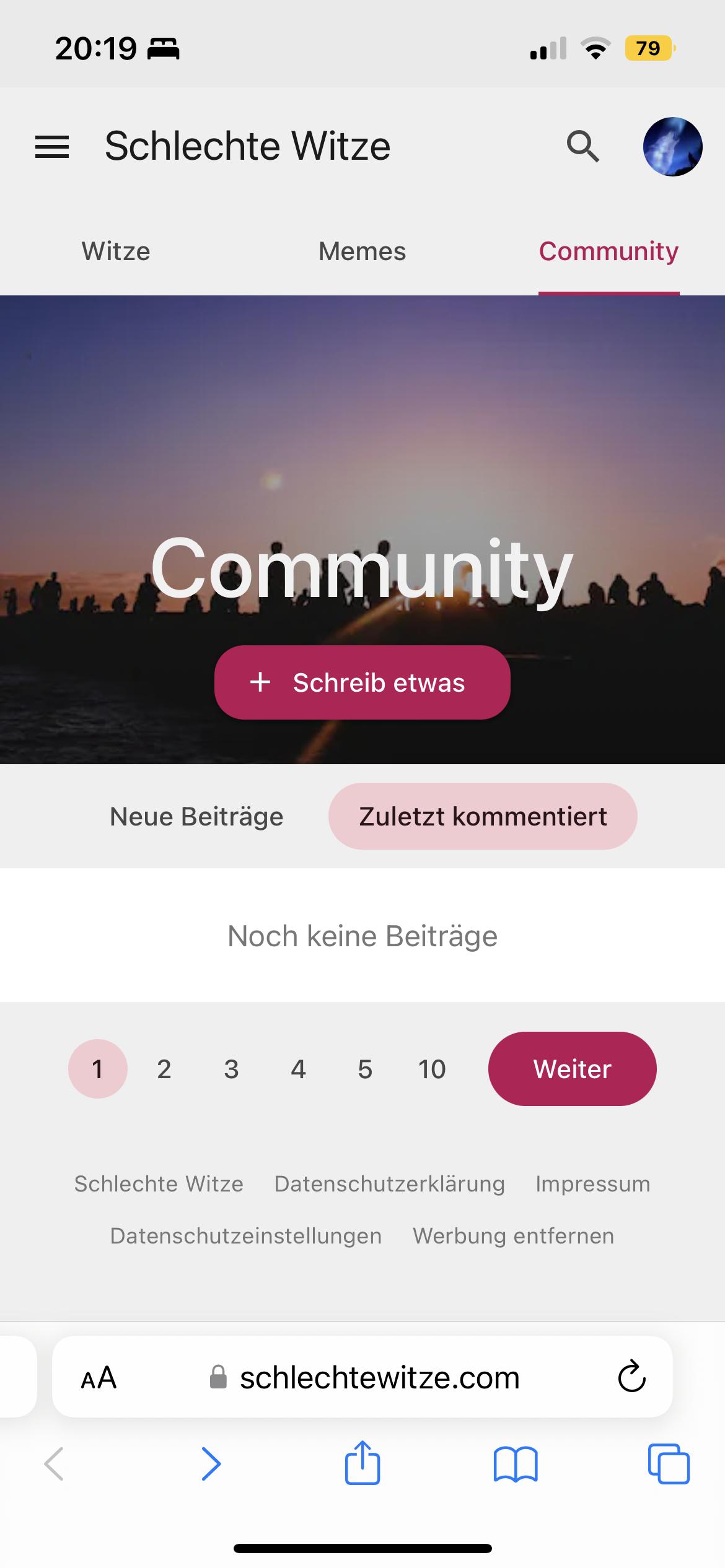Select the Zuletzt kommentiert filter
Image resolution: width=725 pixels, height=1568 pixels.
point(482,816)
